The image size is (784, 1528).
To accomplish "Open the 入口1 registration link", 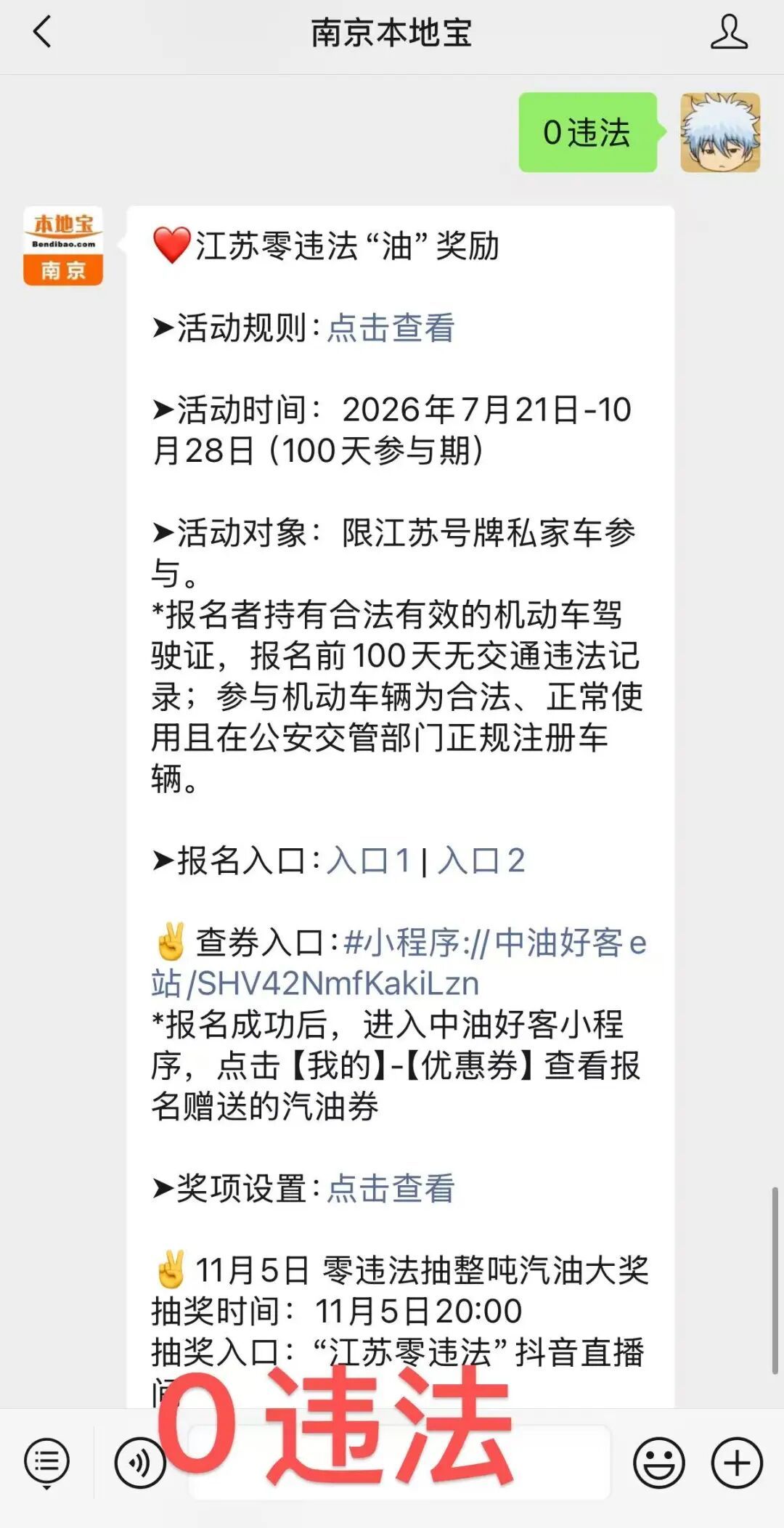I will pos(369,861).
